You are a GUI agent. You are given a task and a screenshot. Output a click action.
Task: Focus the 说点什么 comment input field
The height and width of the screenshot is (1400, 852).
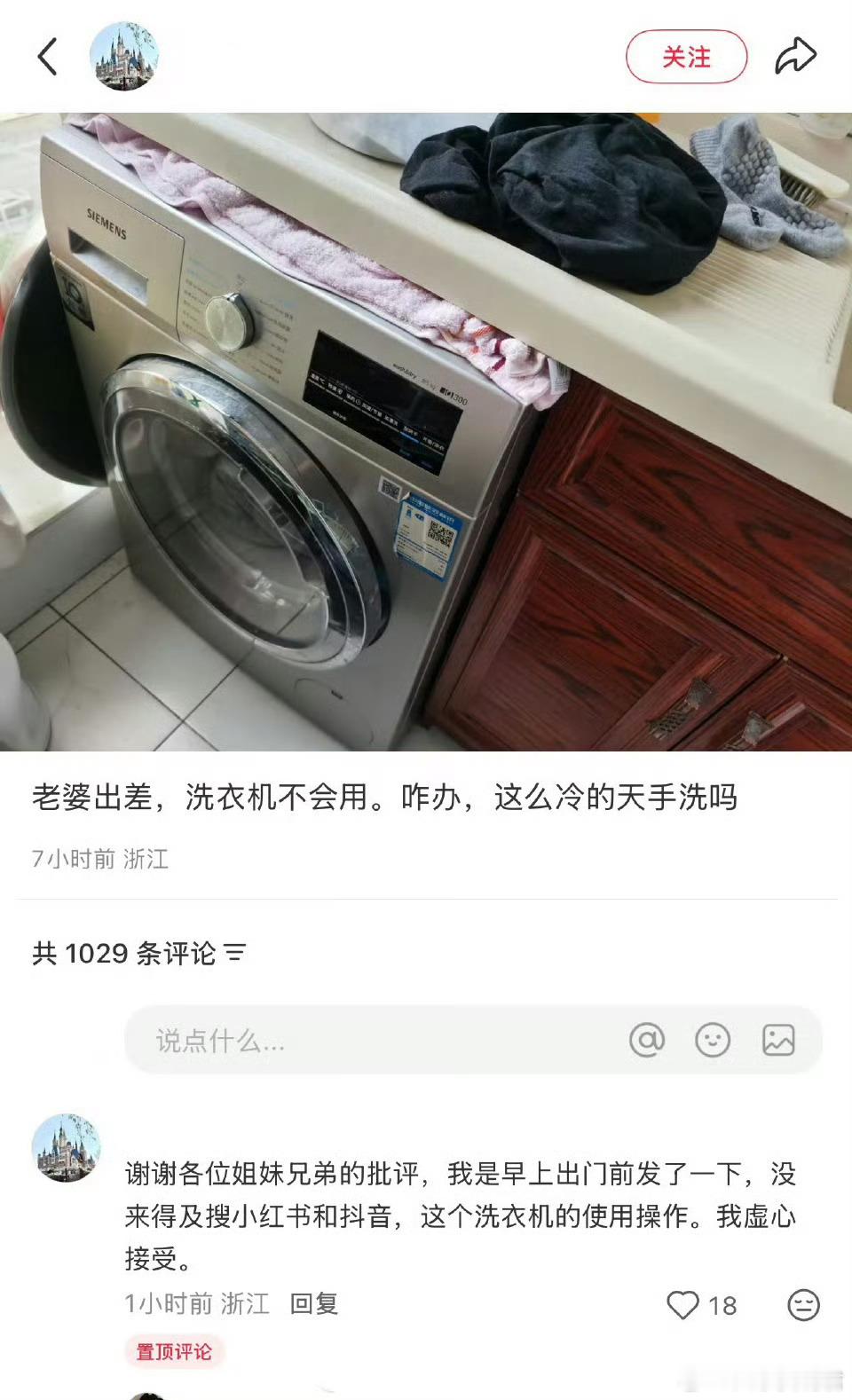pyautogui.click(x=266, y=1040)
